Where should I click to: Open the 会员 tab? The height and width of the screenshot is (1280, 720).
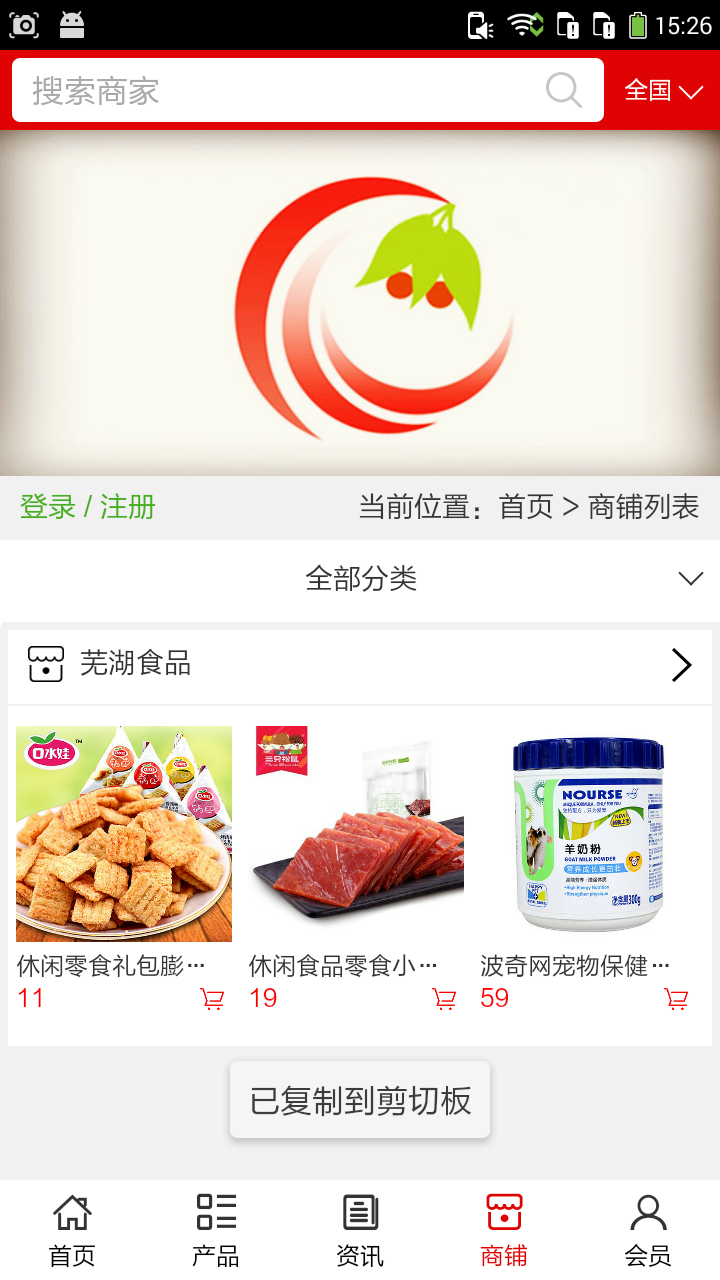click(x=648, y=1230)
